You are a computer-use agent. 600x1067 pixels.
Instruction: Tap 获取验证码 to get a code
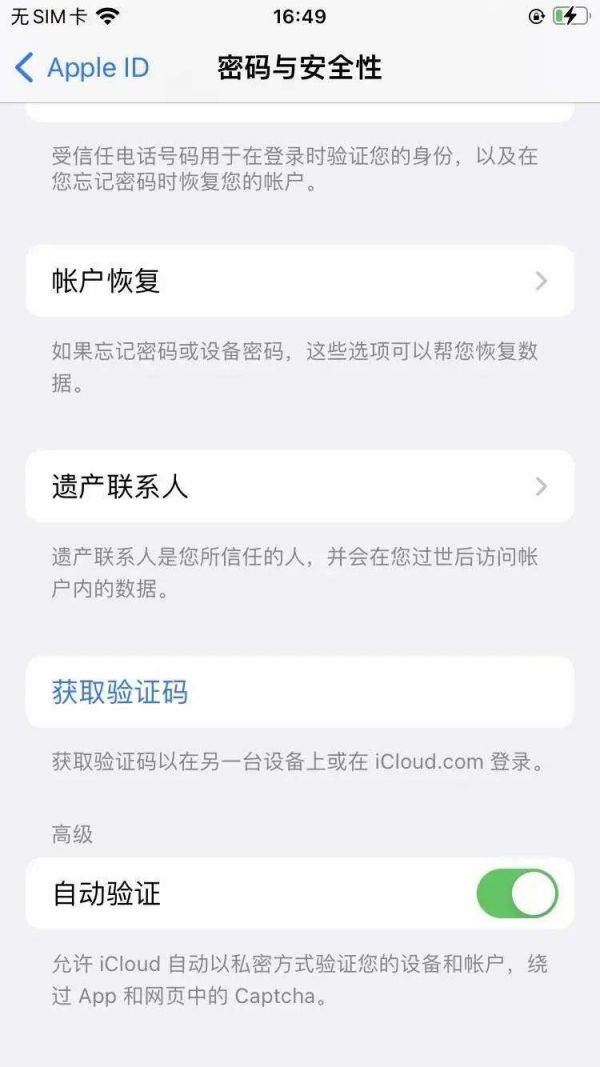[x=120, y=692]
